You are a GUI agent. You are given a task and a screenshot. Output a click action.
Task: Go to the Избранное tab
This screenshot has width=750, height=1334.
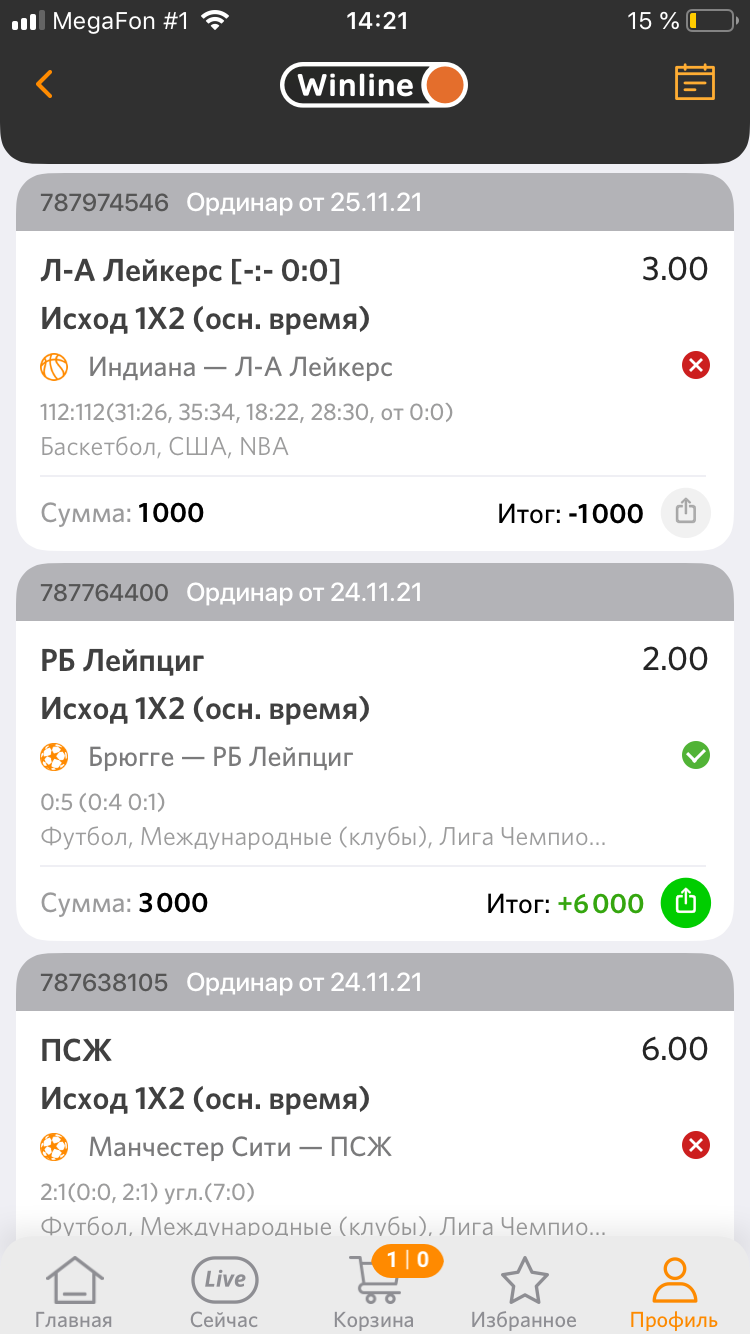(x=525, y=1292)
